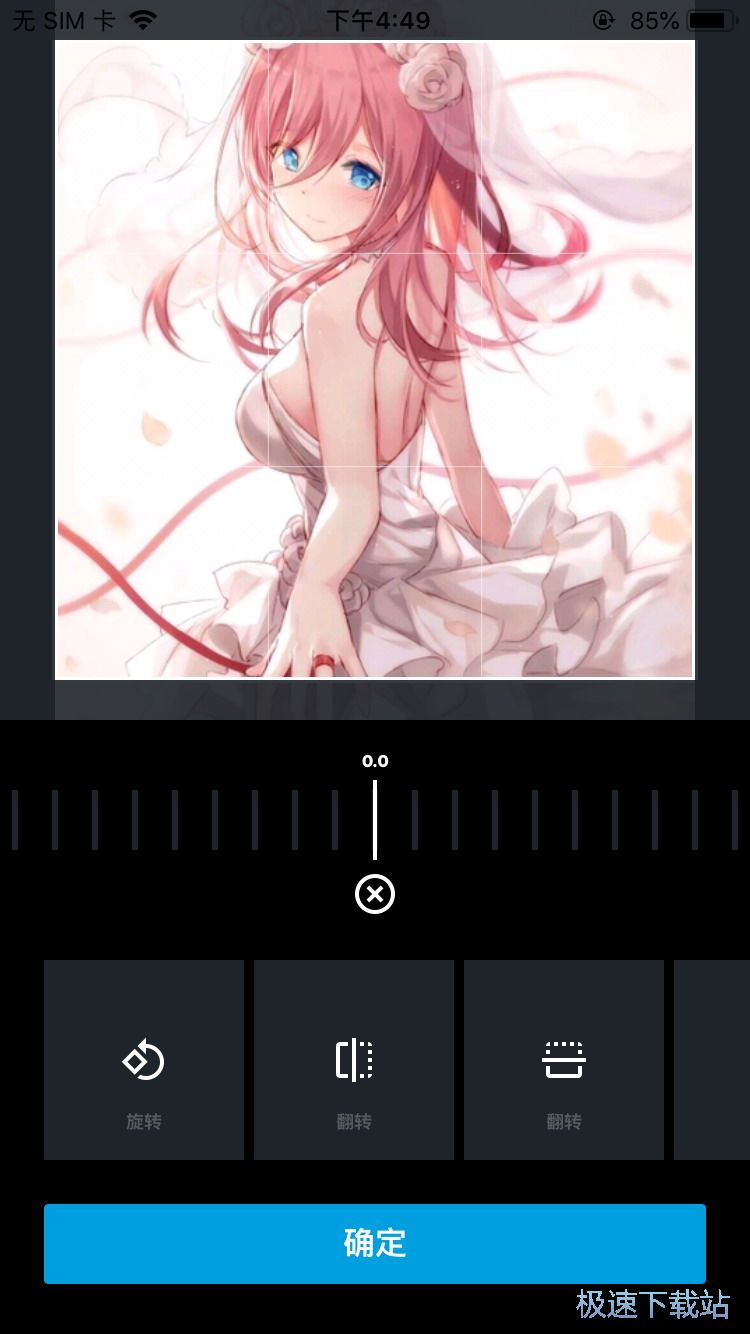The width and height of the screenshot is (750, 1334).
Task: Reset rotation angle with the circled X
Action: click(x=375, y=894)
